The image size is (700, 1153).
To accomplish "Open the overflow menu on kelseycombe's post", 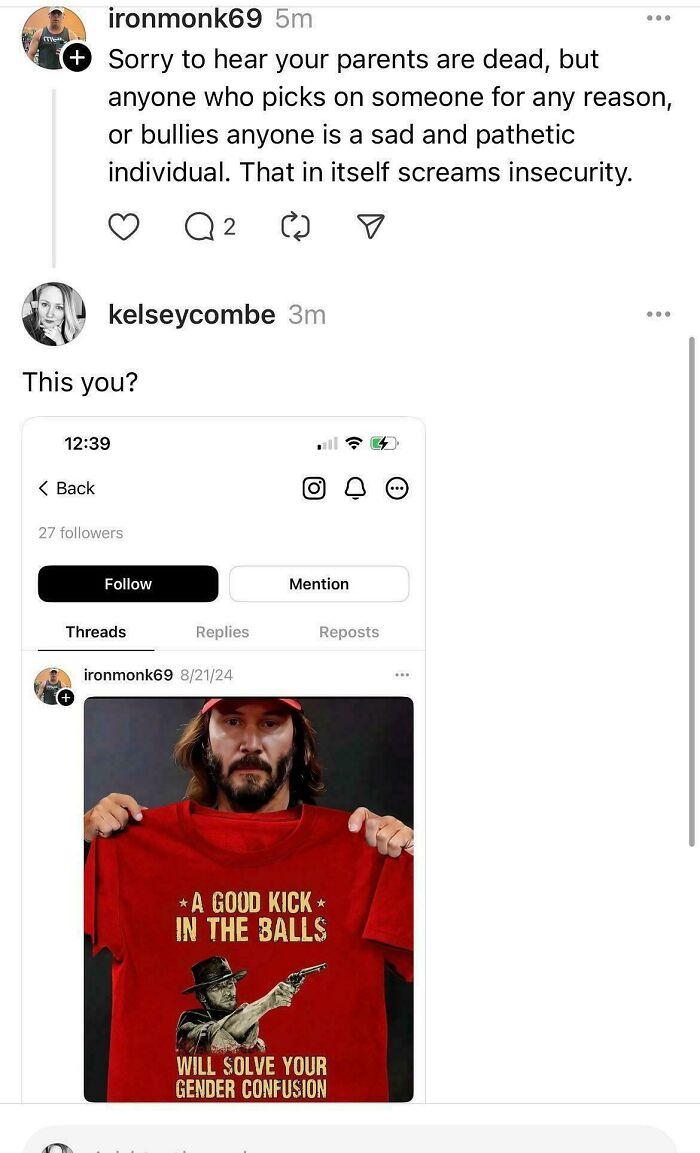I will coord(658,314).
